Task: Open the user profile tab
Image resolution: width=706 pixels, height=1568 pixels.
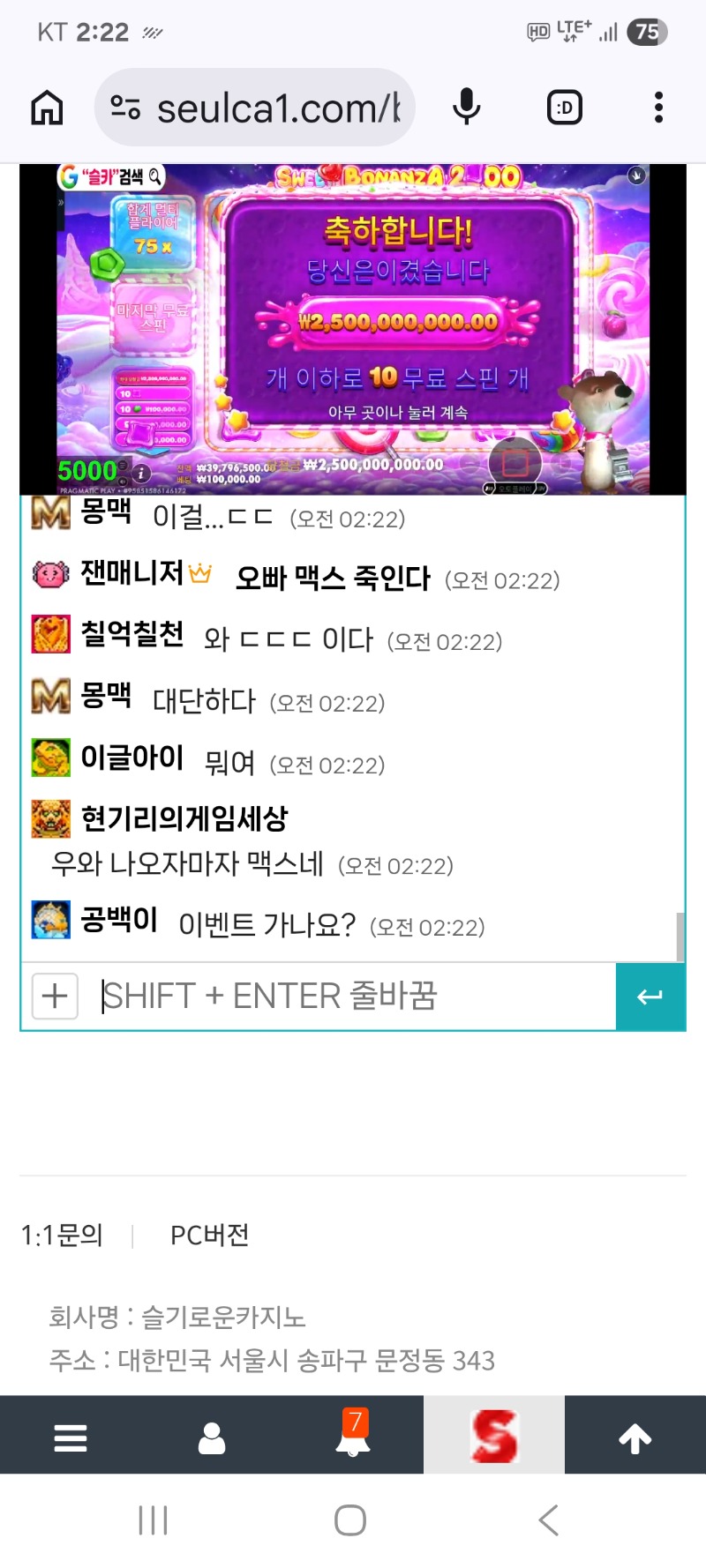Action: pyautogui.click(x=212, y=1437)
